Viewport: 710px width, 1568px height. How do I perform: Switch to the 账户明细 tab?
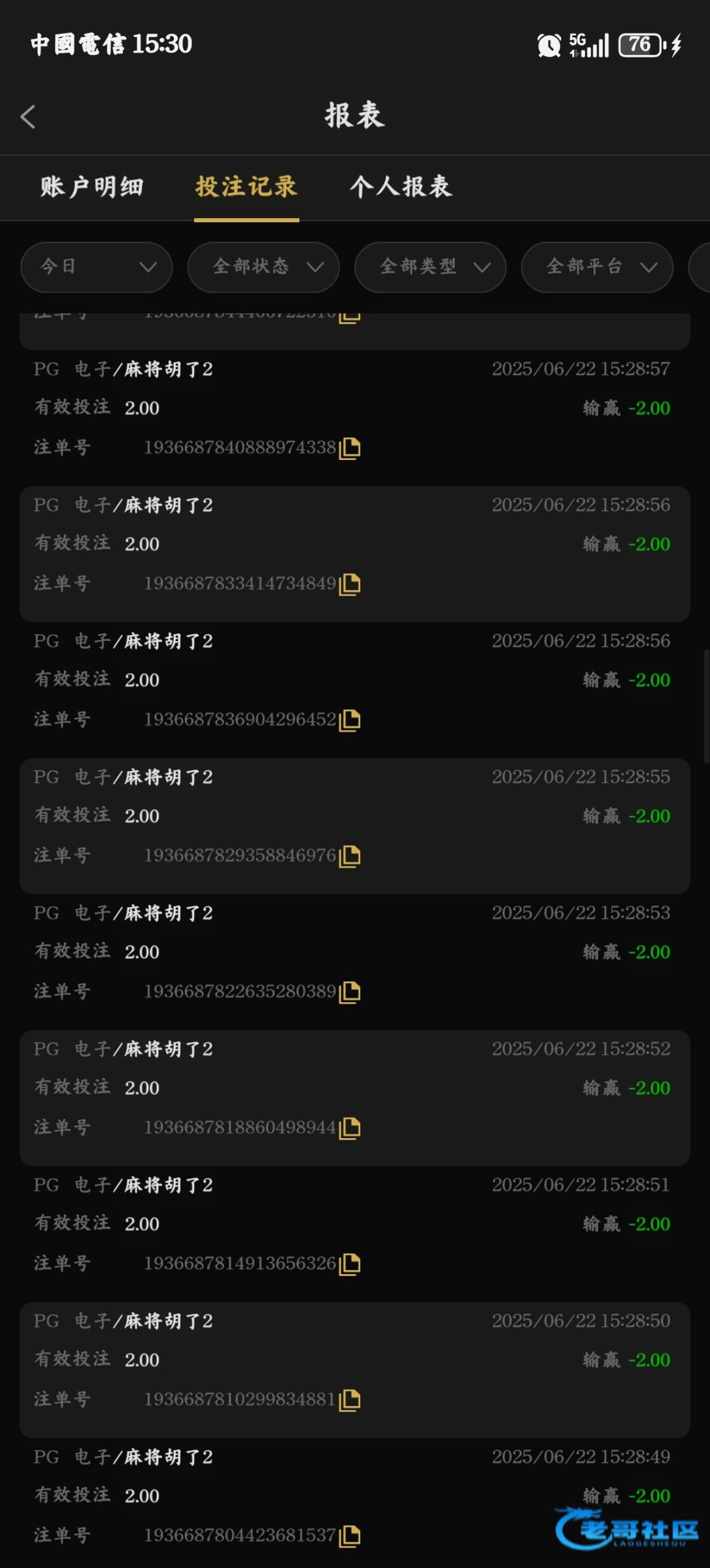pos(92,187)
